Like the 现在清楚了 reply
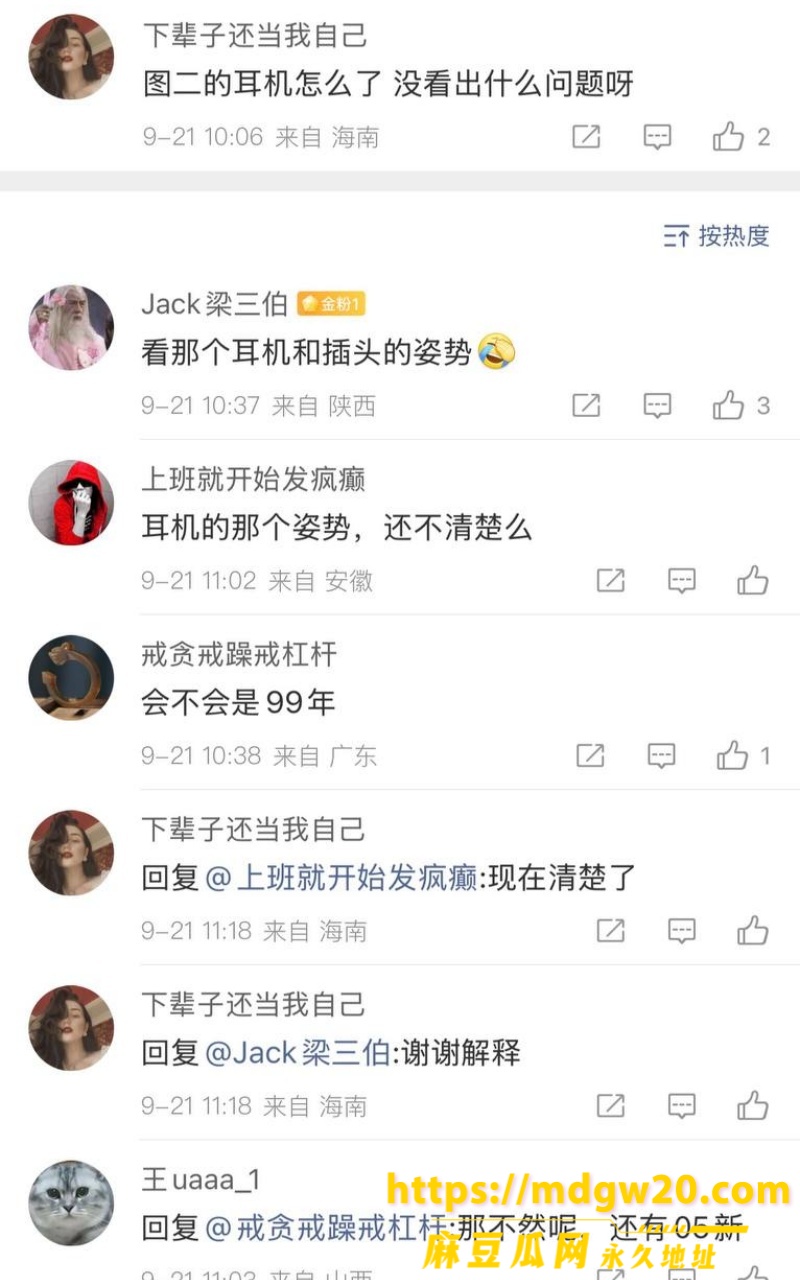Viewport: 800px width, 1280px height. (x=753, y=931)
